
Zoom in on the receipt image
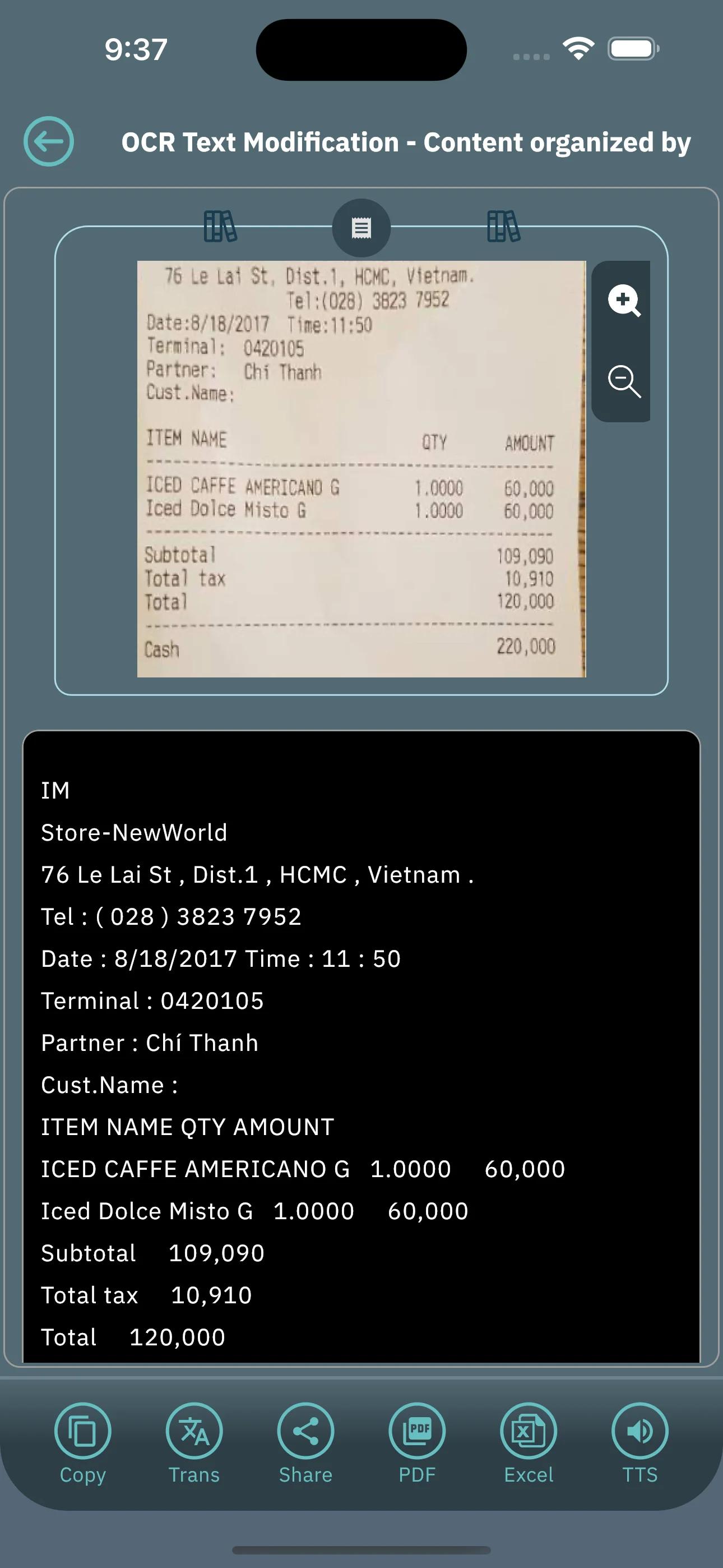[623, 301]
